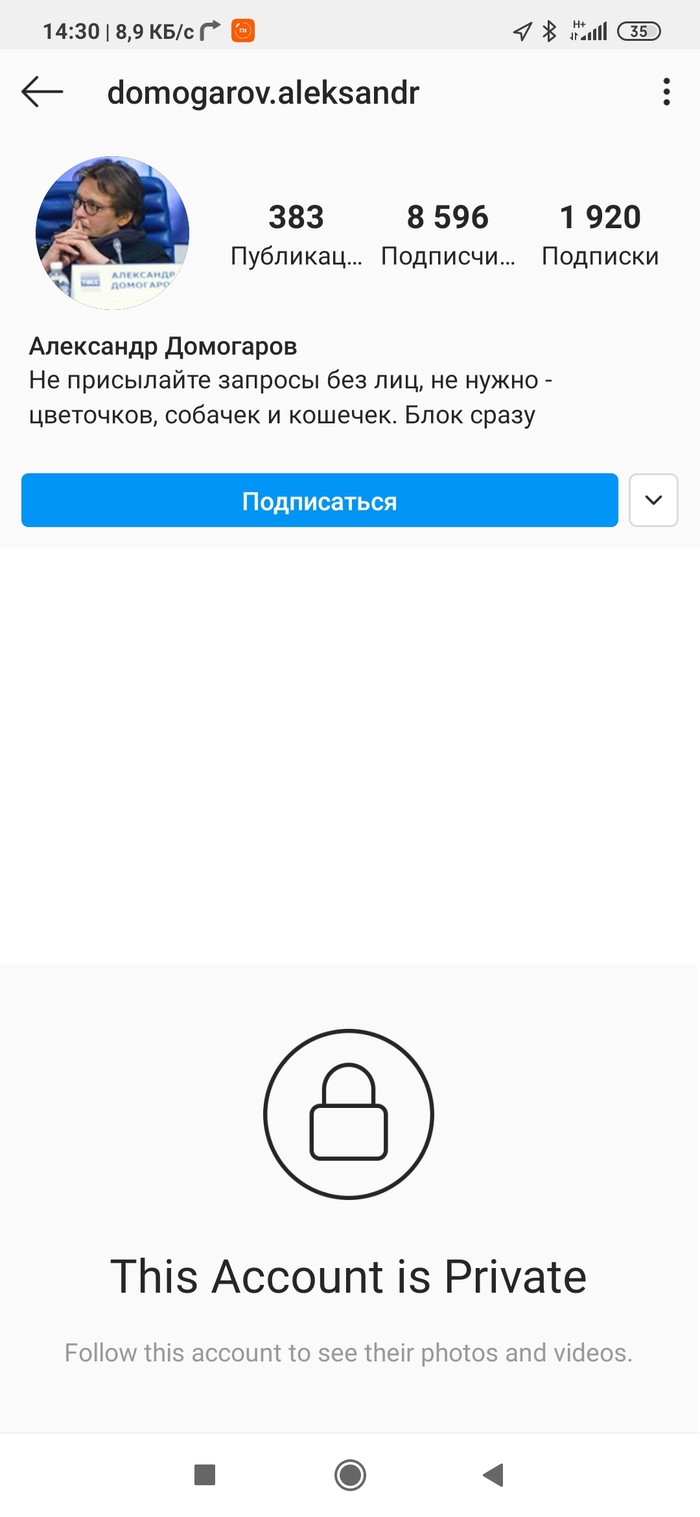
Task: Open the three-dot overflow menu
Action: pos(666,92)
